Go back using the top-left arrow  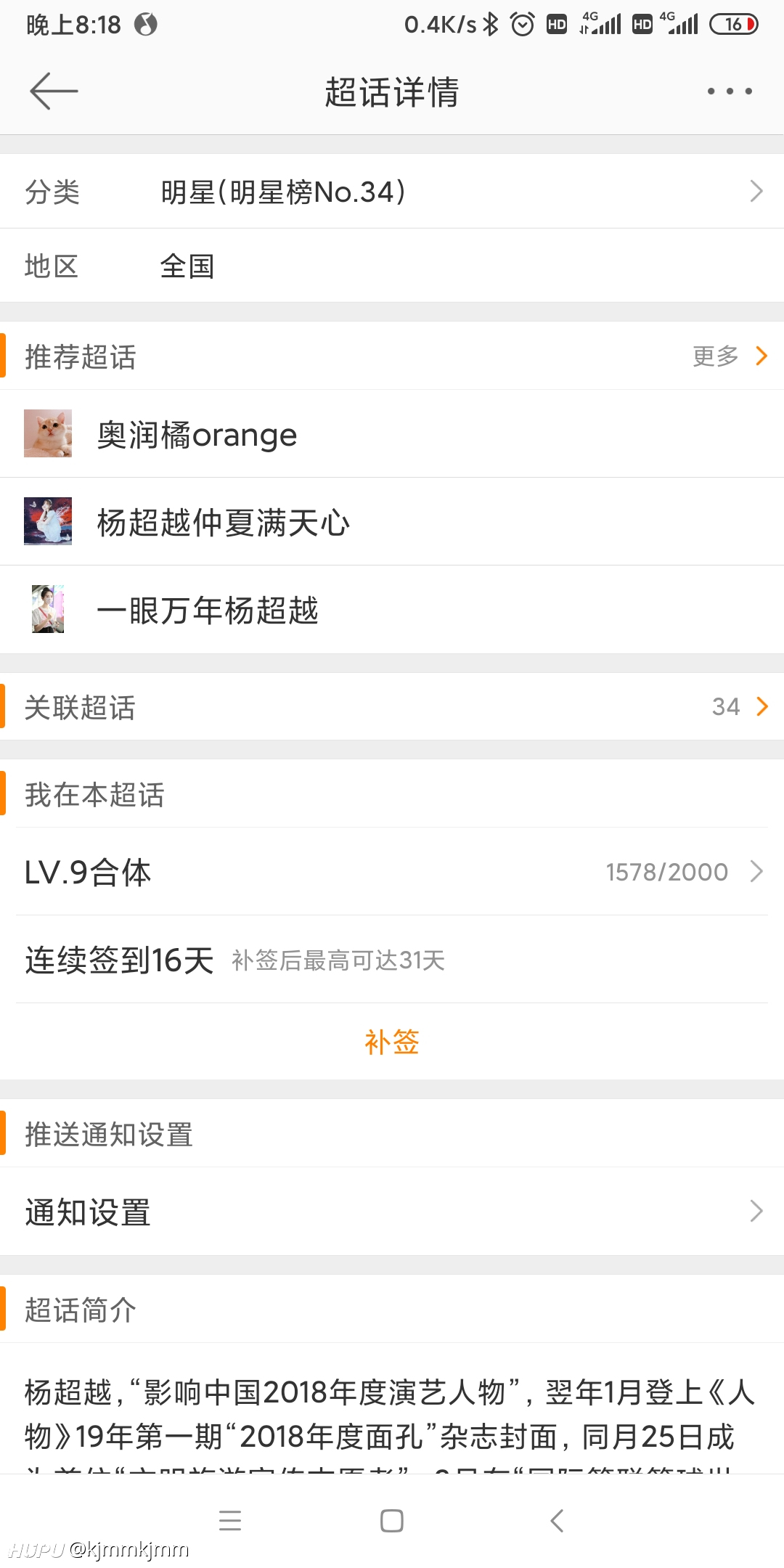54,91
